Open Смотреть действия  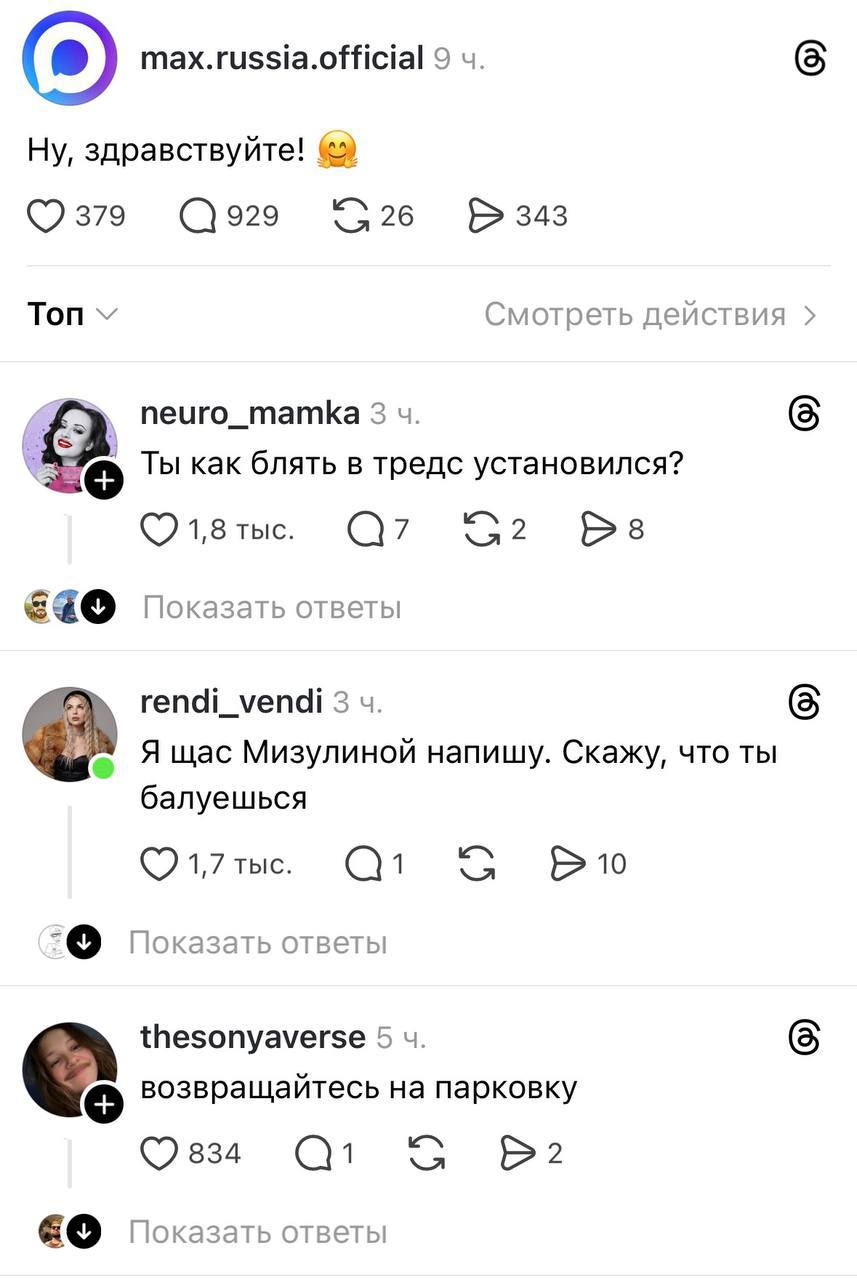pyautogui.click(x=651, y=315)
